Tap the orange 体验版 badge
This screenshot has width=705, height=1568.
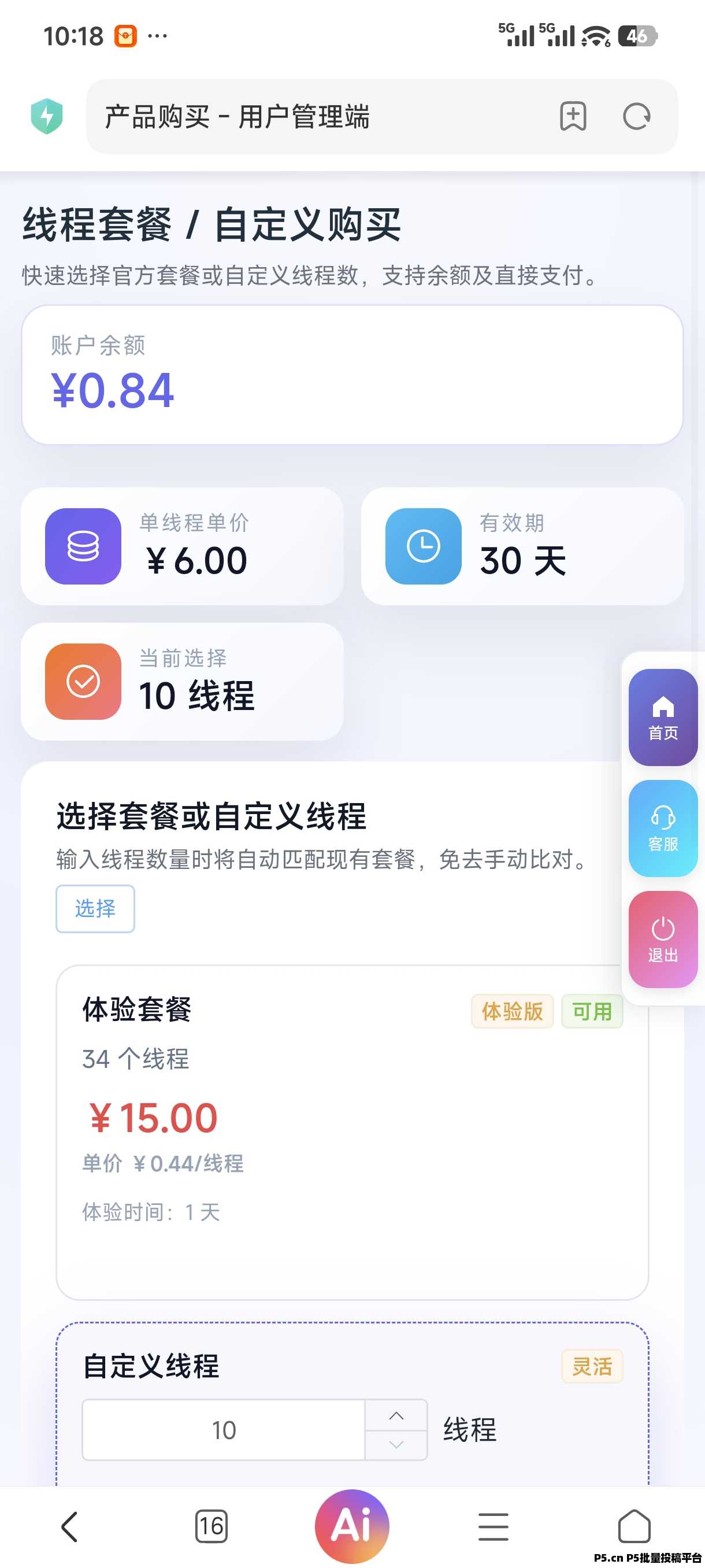click(512, 1011)
